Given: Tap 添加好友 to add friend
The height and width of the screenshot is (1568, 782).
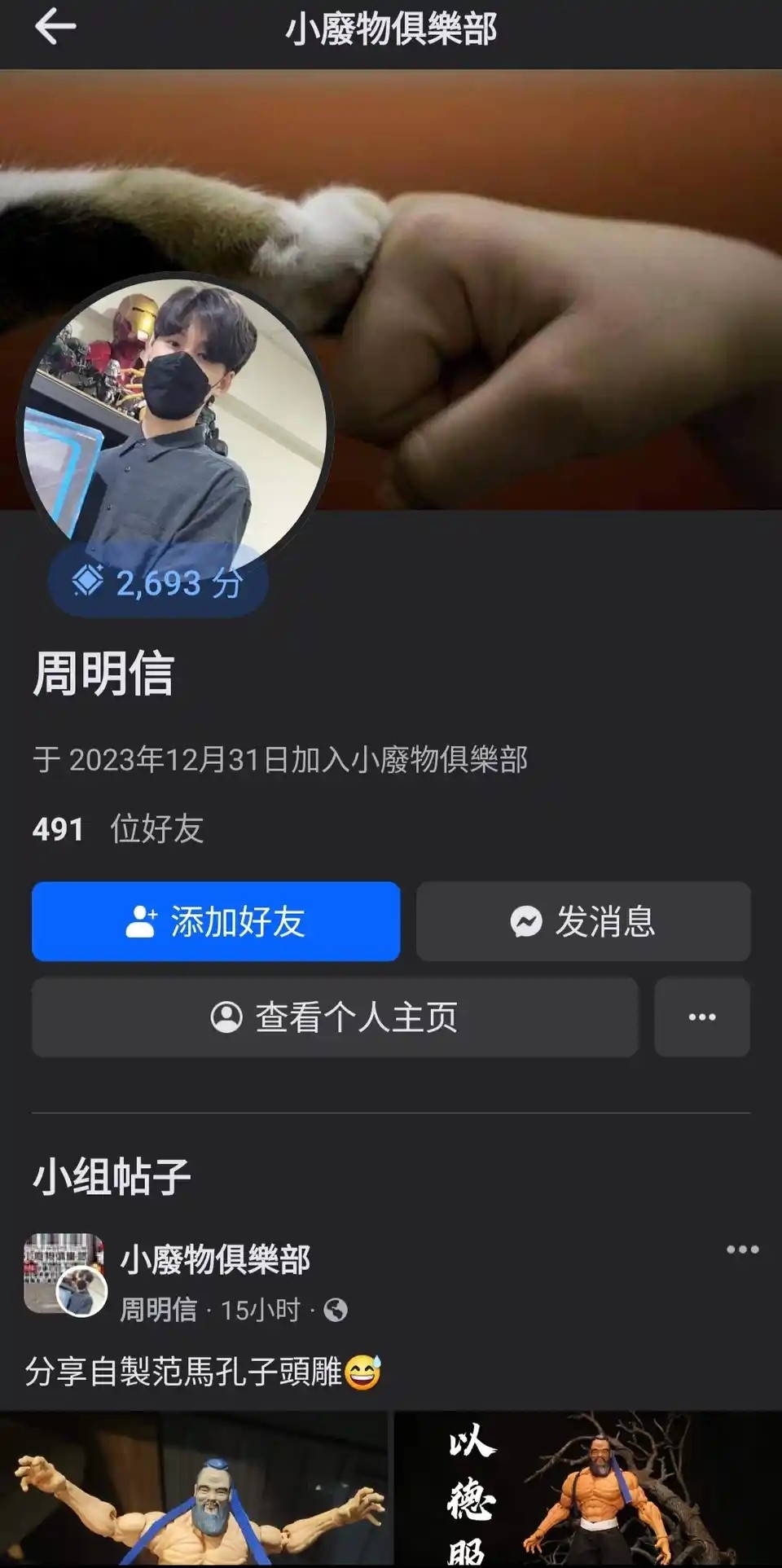Looking at the screenshot, I should pos(216,921).
